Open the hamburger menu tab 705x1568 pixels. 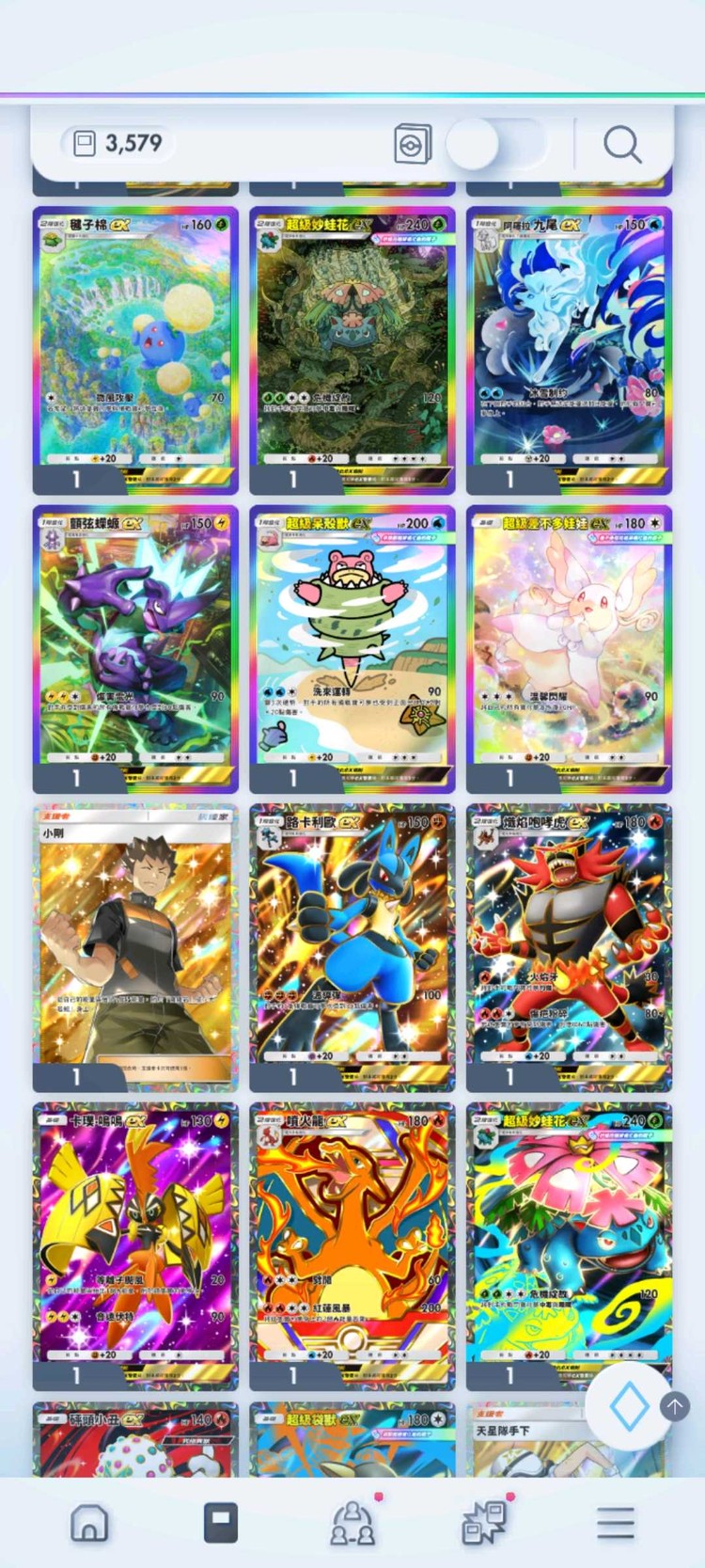click(616, 1523)
